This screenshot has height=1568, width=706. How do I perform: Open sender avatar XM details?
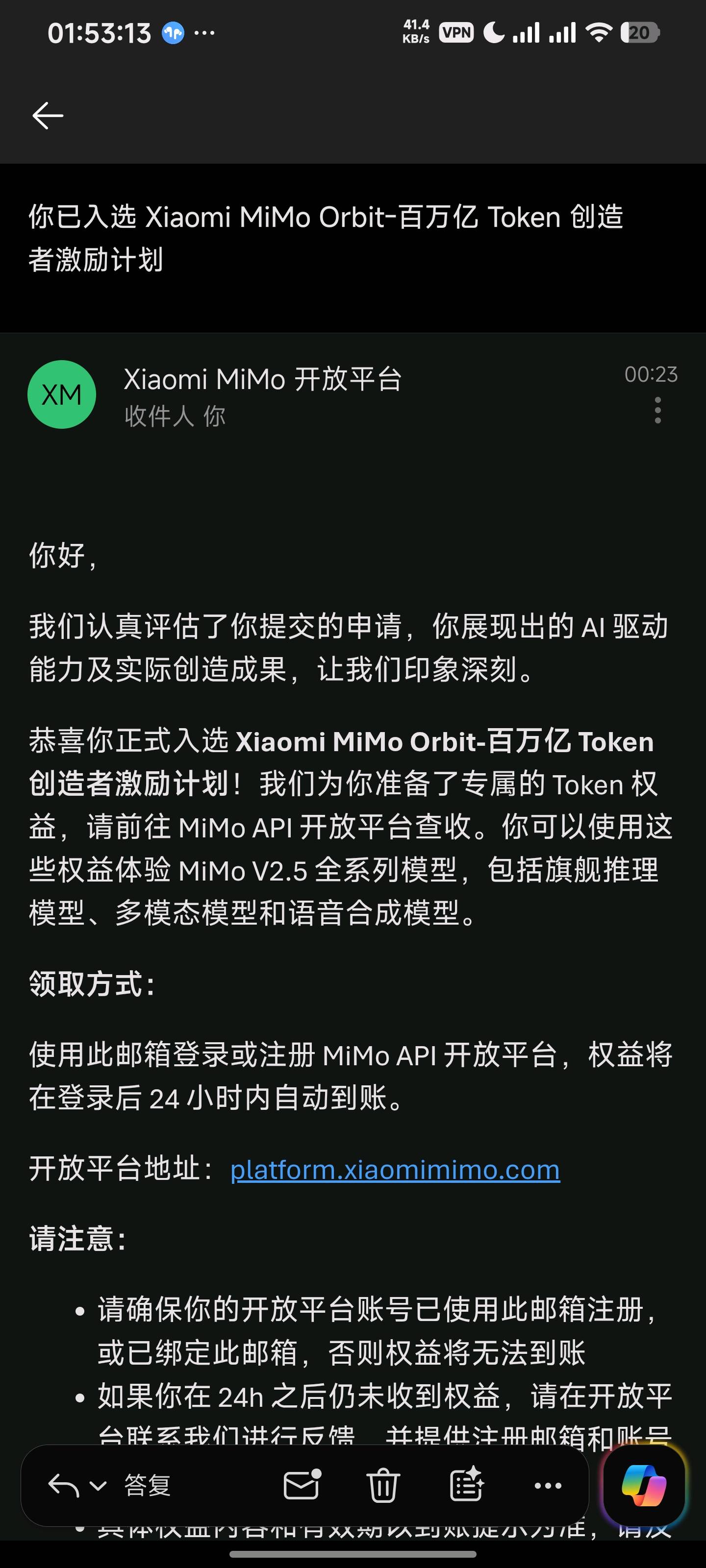(61, 394)
